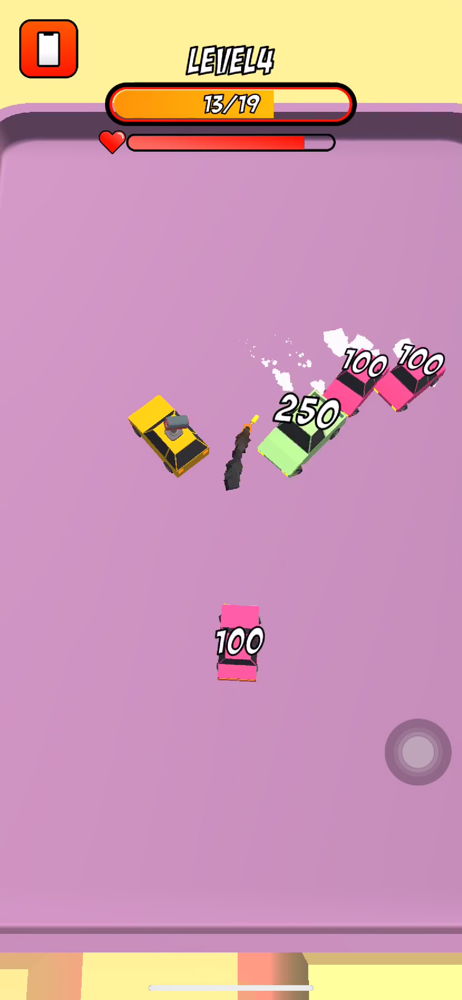Viewport: 462px width, 1000px height.
Task: Touch the virtual joystick control
Action: [418, 752]
